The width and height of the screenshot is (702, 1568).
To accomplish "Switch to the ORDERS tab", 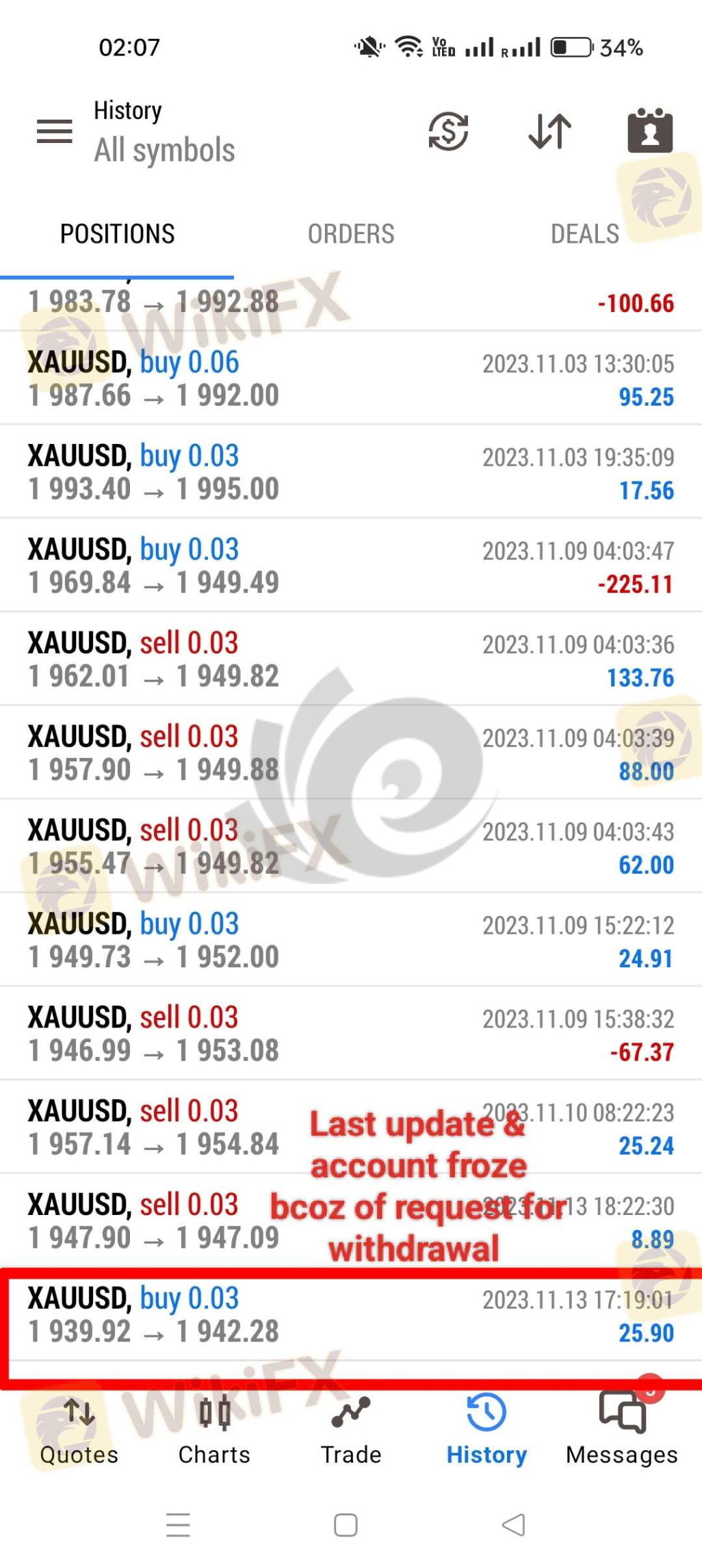I will point(351,234).
